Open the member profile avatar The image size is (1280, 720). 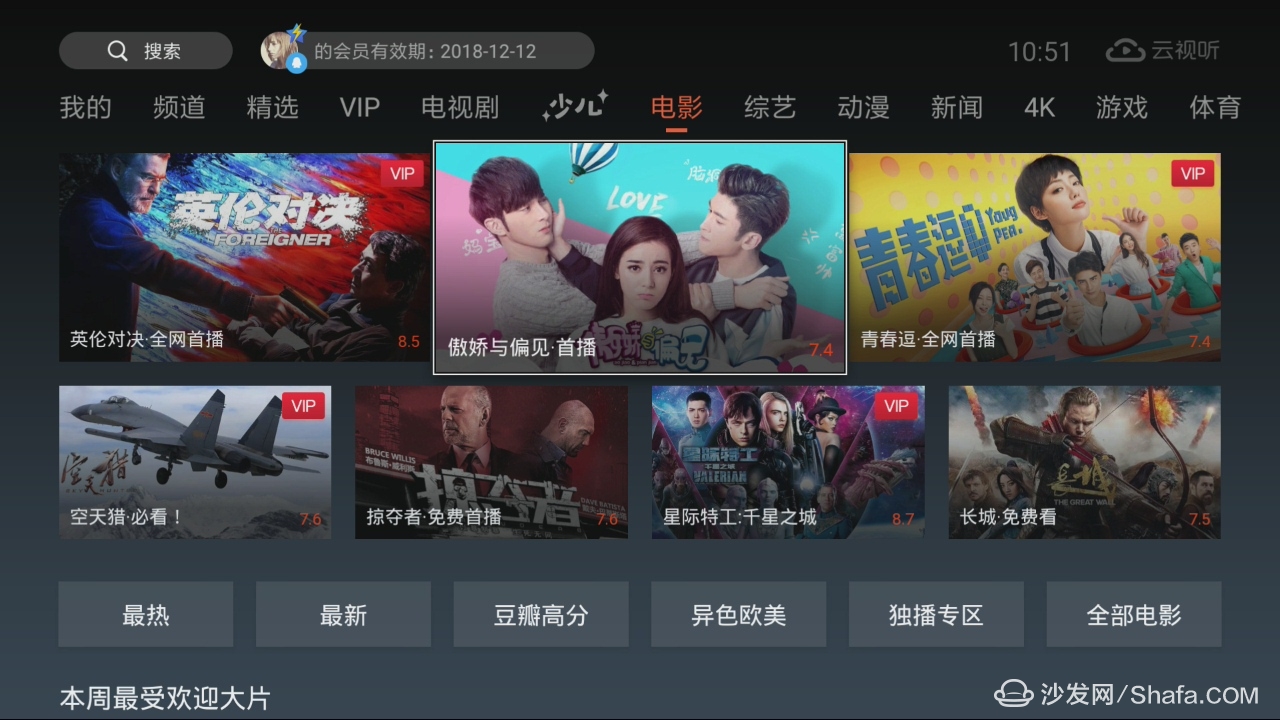click(x=282, y=51)
